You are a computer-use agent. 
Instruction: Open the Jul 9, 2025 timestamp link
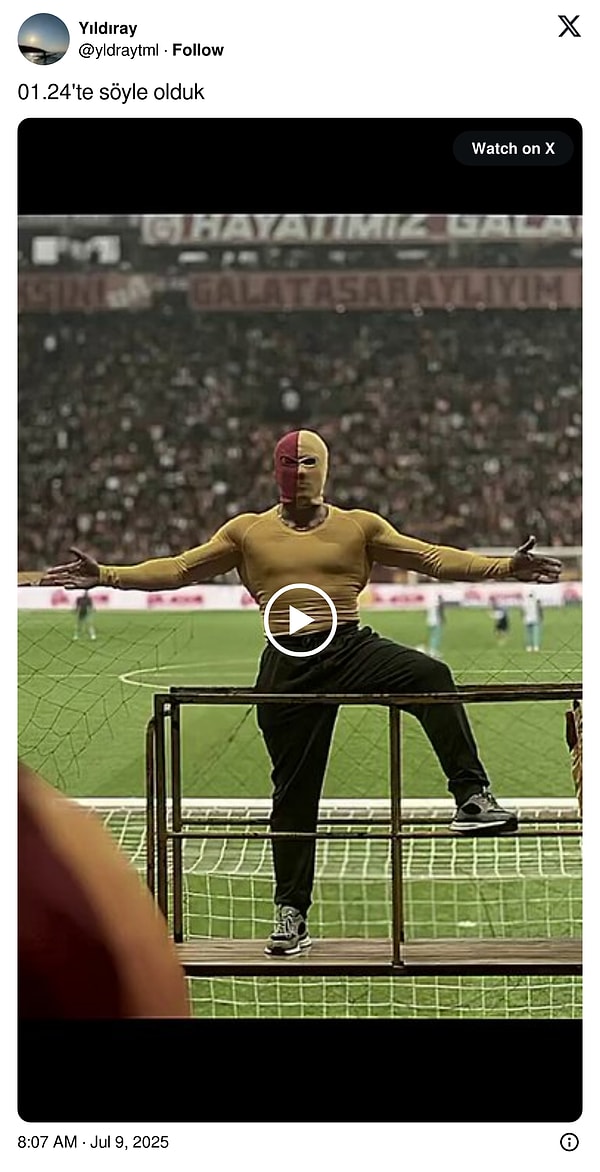tap(93, 1142)
